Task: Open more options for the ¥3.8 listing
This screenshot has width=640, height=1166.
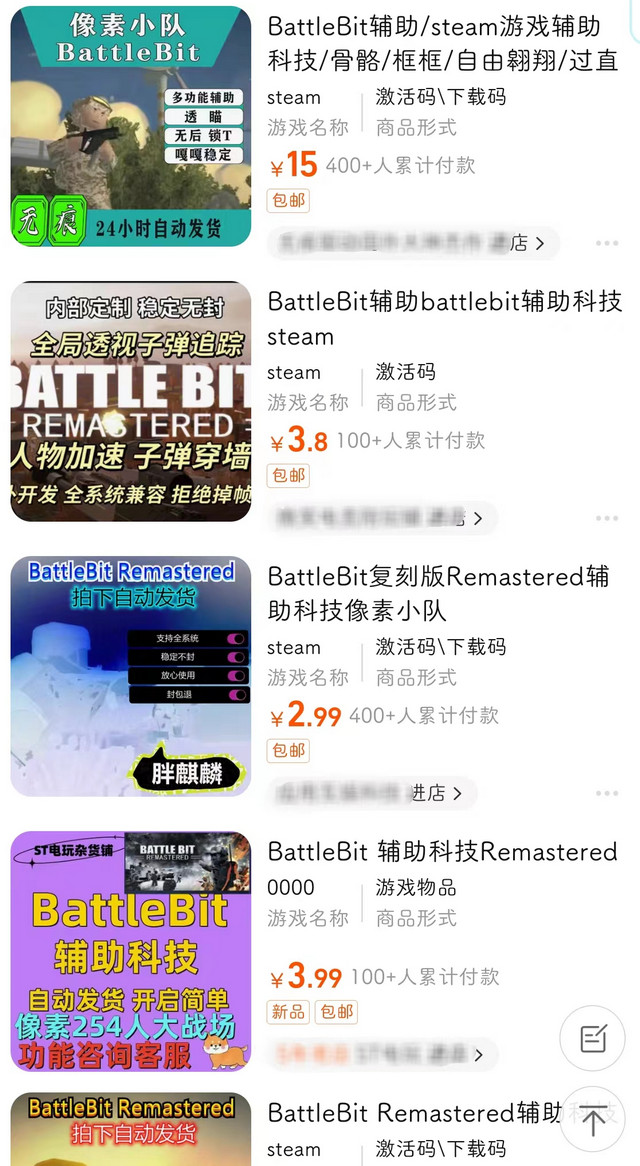Action: (x=607, y=518)
